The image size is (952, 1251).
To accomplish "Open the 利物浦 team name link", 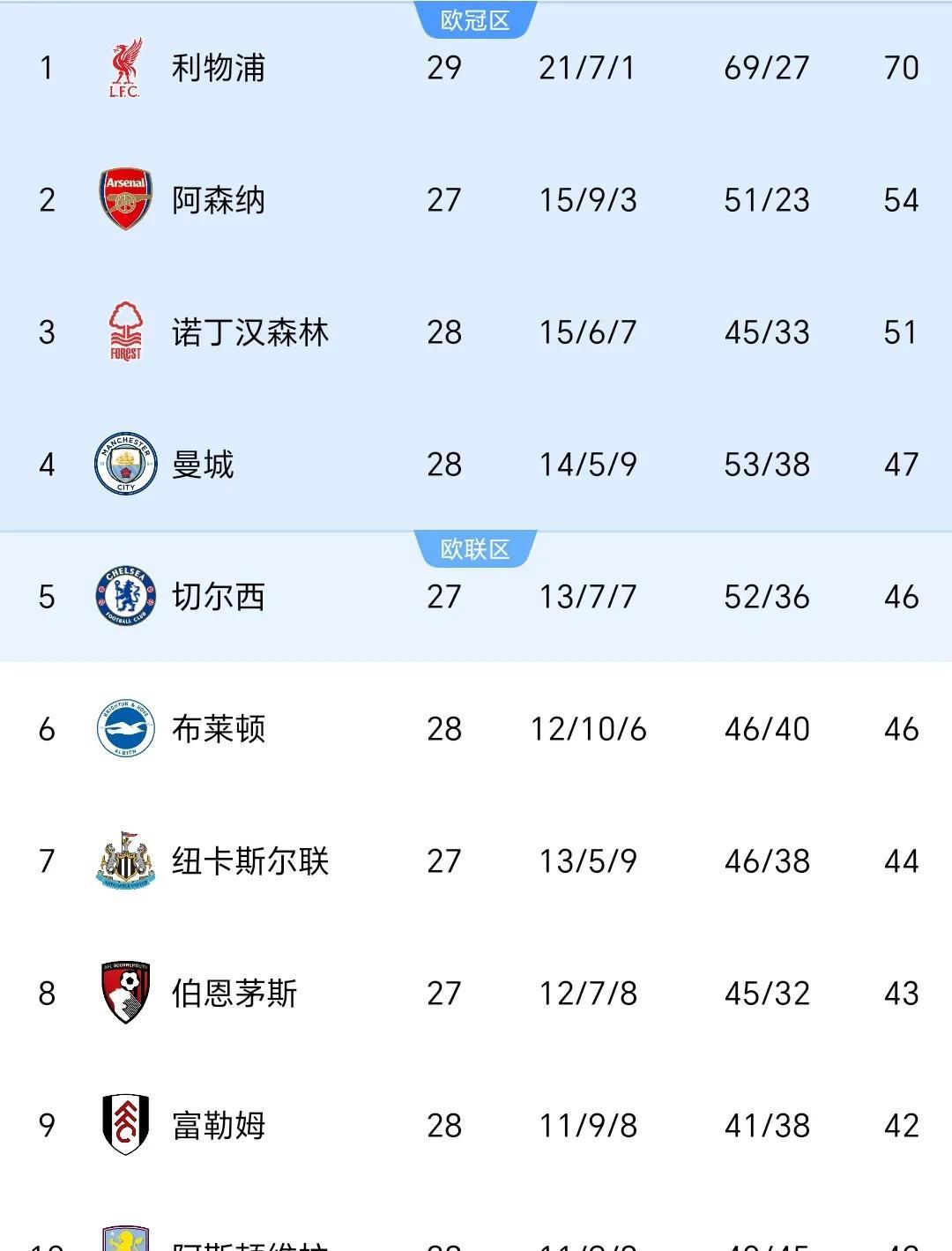I will pyautogui.click(x=219, y=67).
